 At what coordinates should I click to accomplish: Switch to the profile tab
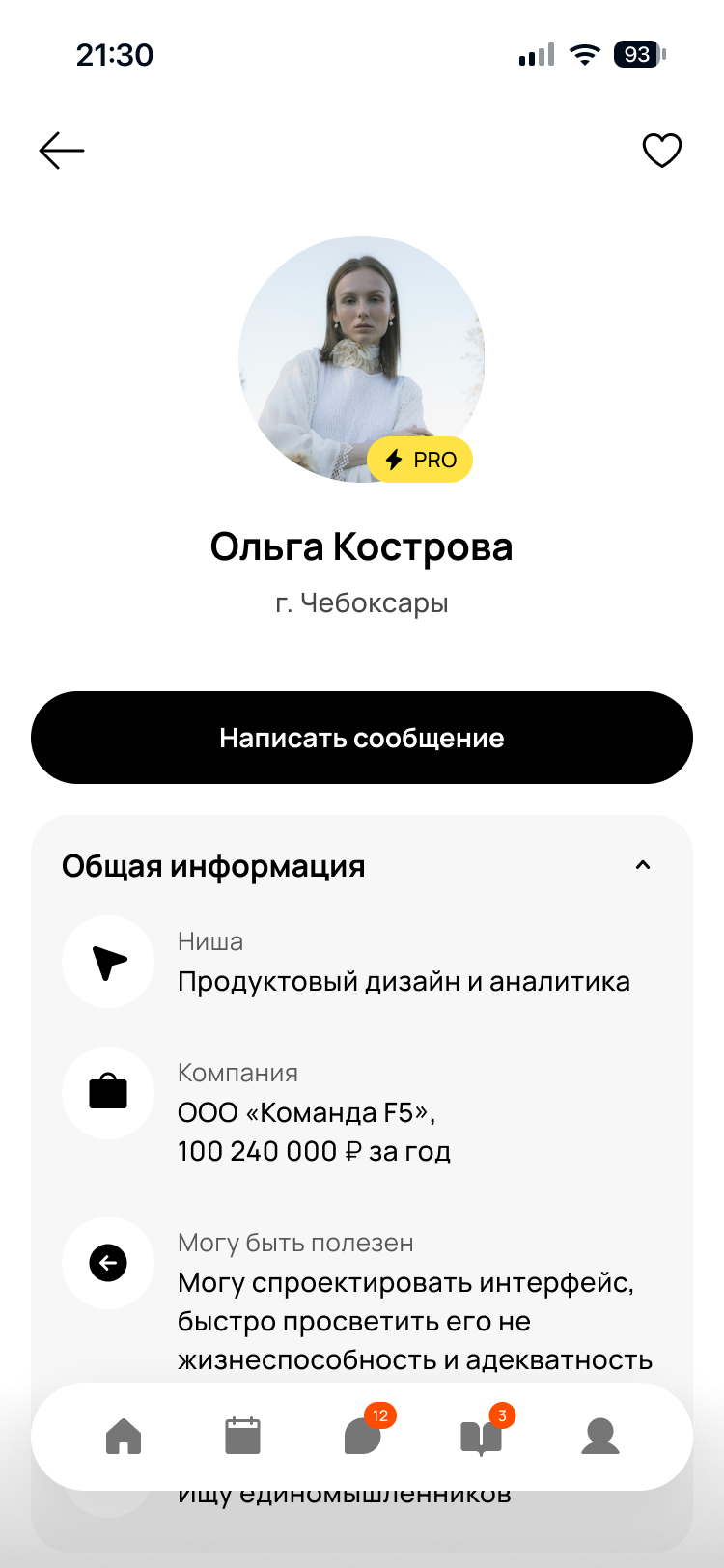pyautogui.click(x=599, y=1437)
